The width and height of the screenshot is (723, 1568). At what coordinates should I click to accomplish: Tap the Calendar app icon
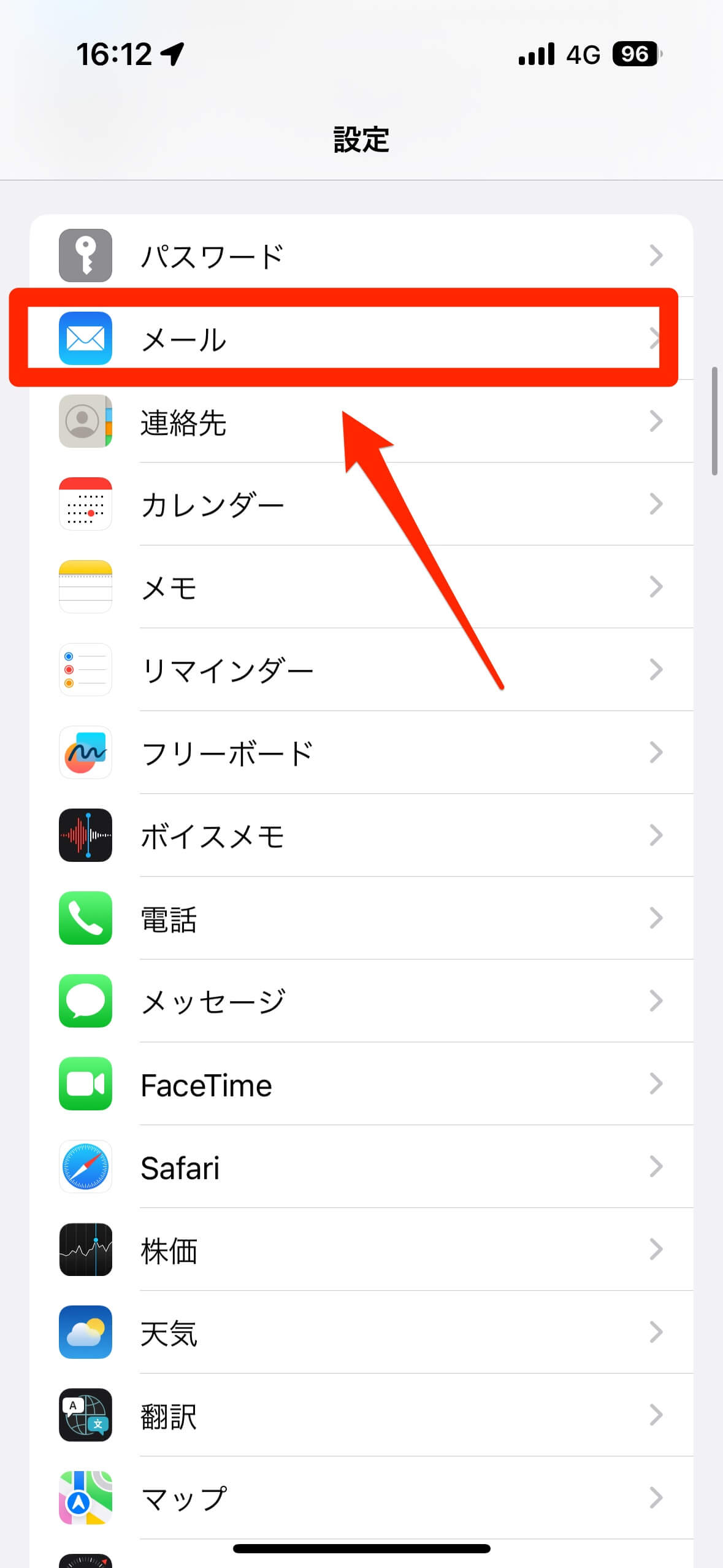[85, 504]
